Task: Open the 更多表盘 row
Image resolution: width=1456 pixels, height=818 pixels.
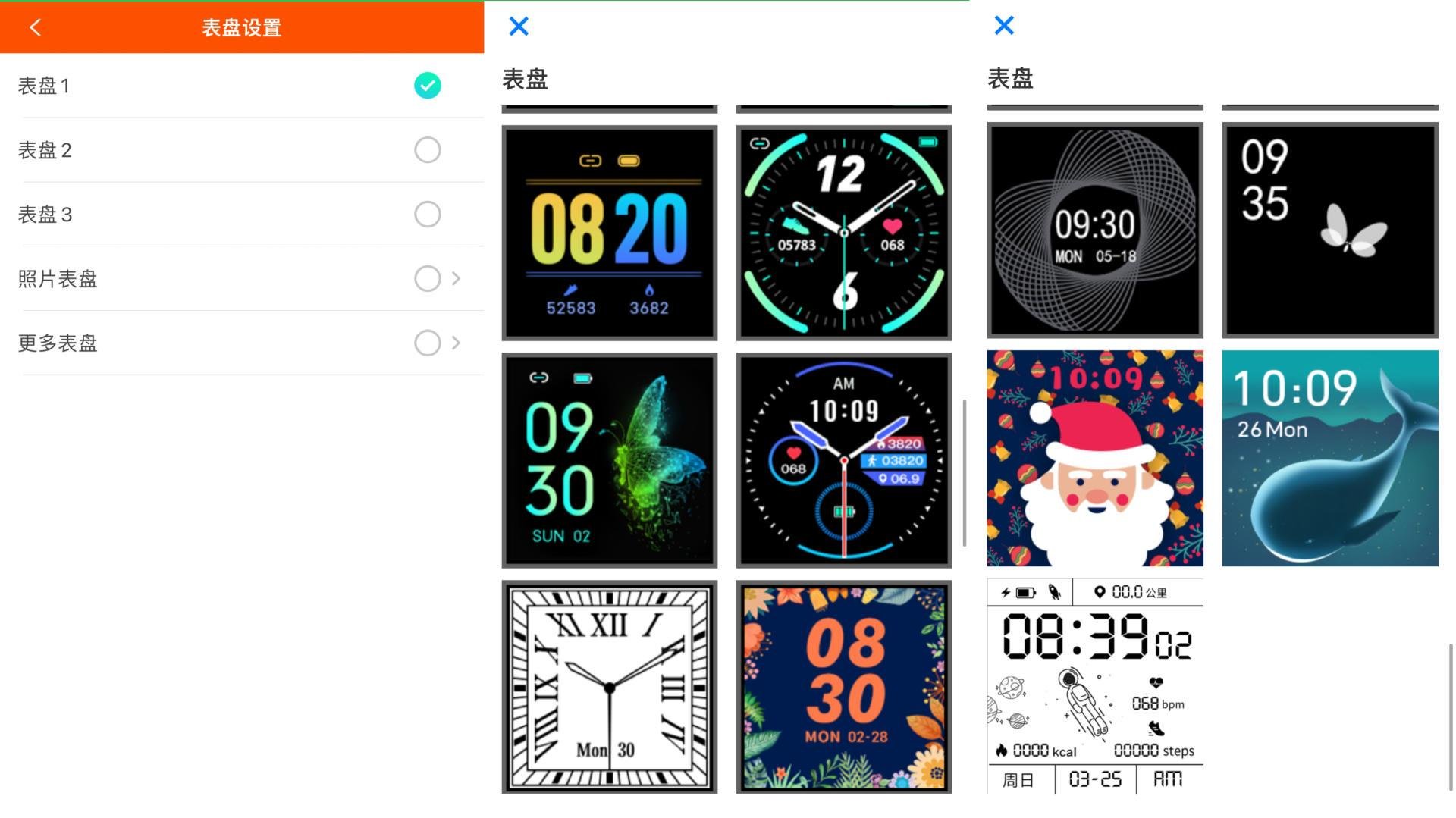Action: (243, 343)
